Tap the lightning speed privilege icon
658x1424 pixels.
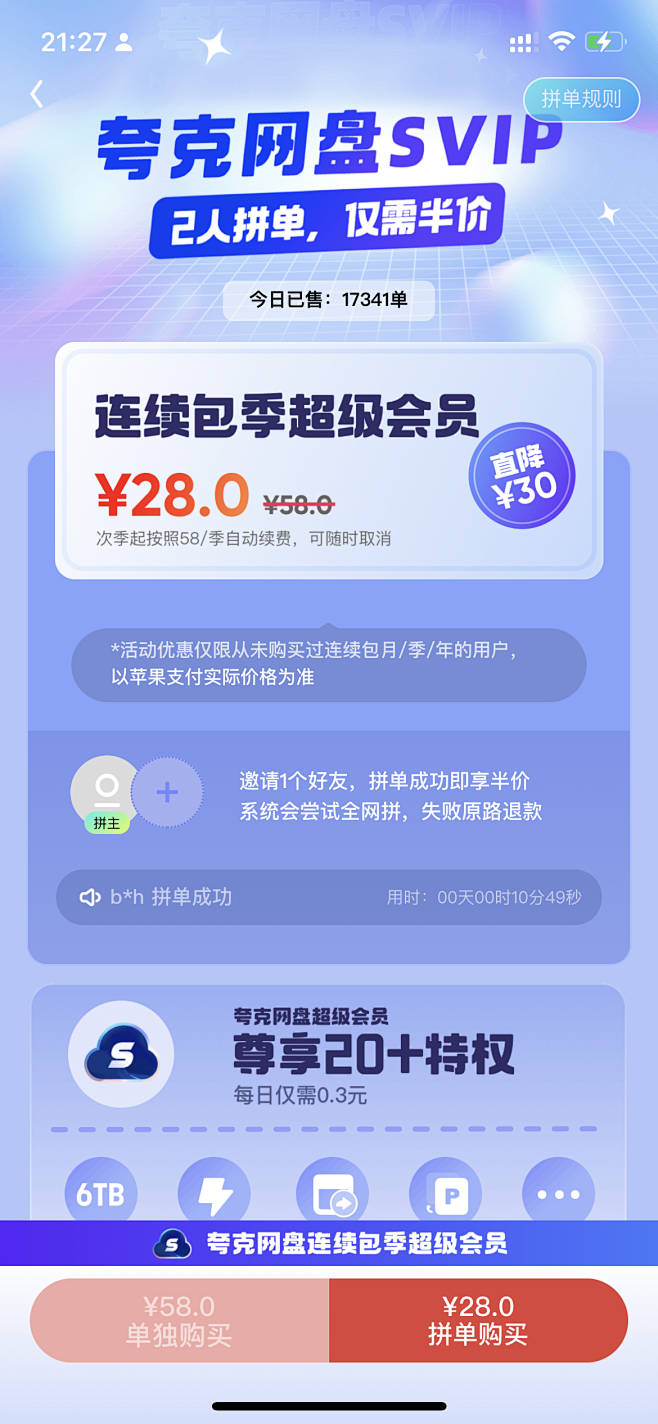(214, 1193)
